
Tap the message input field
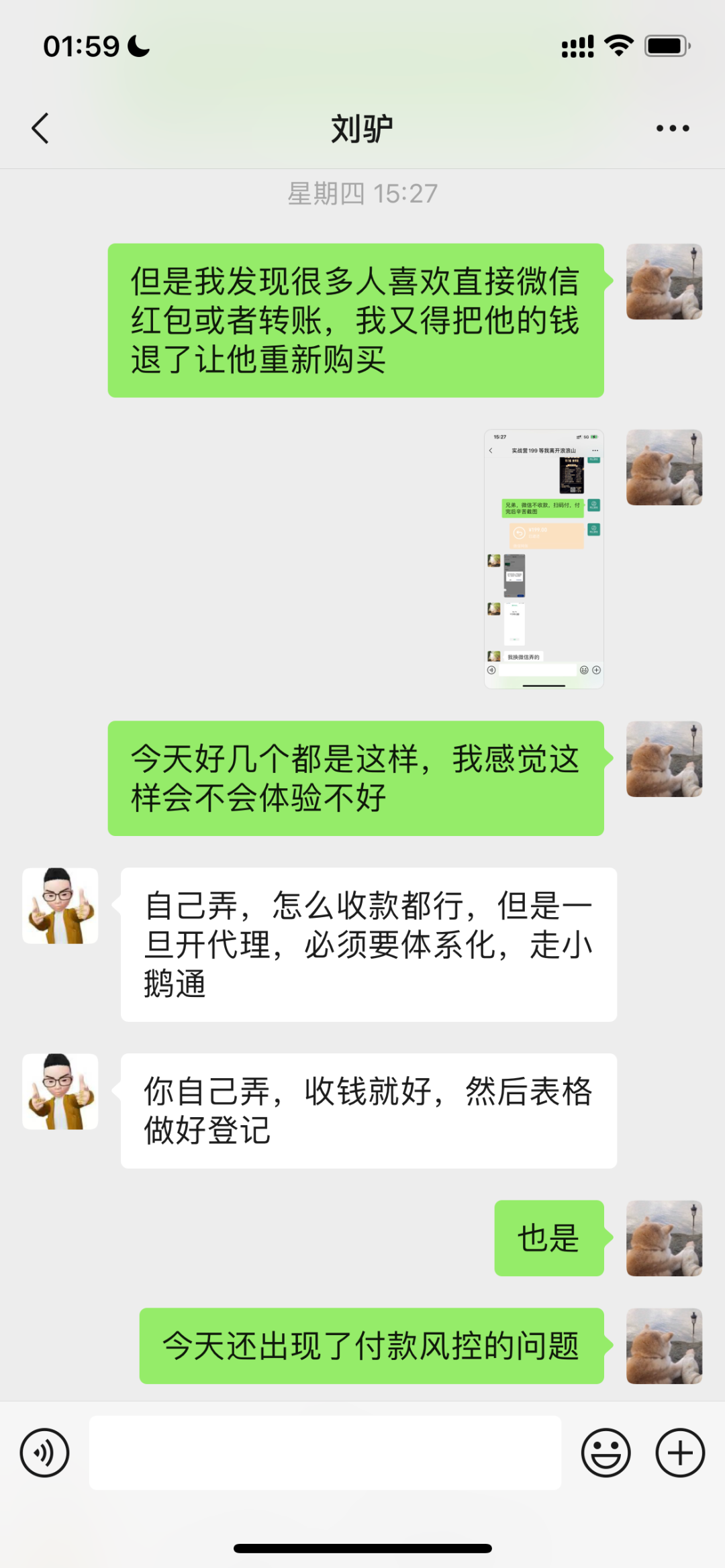[325, 1453]
